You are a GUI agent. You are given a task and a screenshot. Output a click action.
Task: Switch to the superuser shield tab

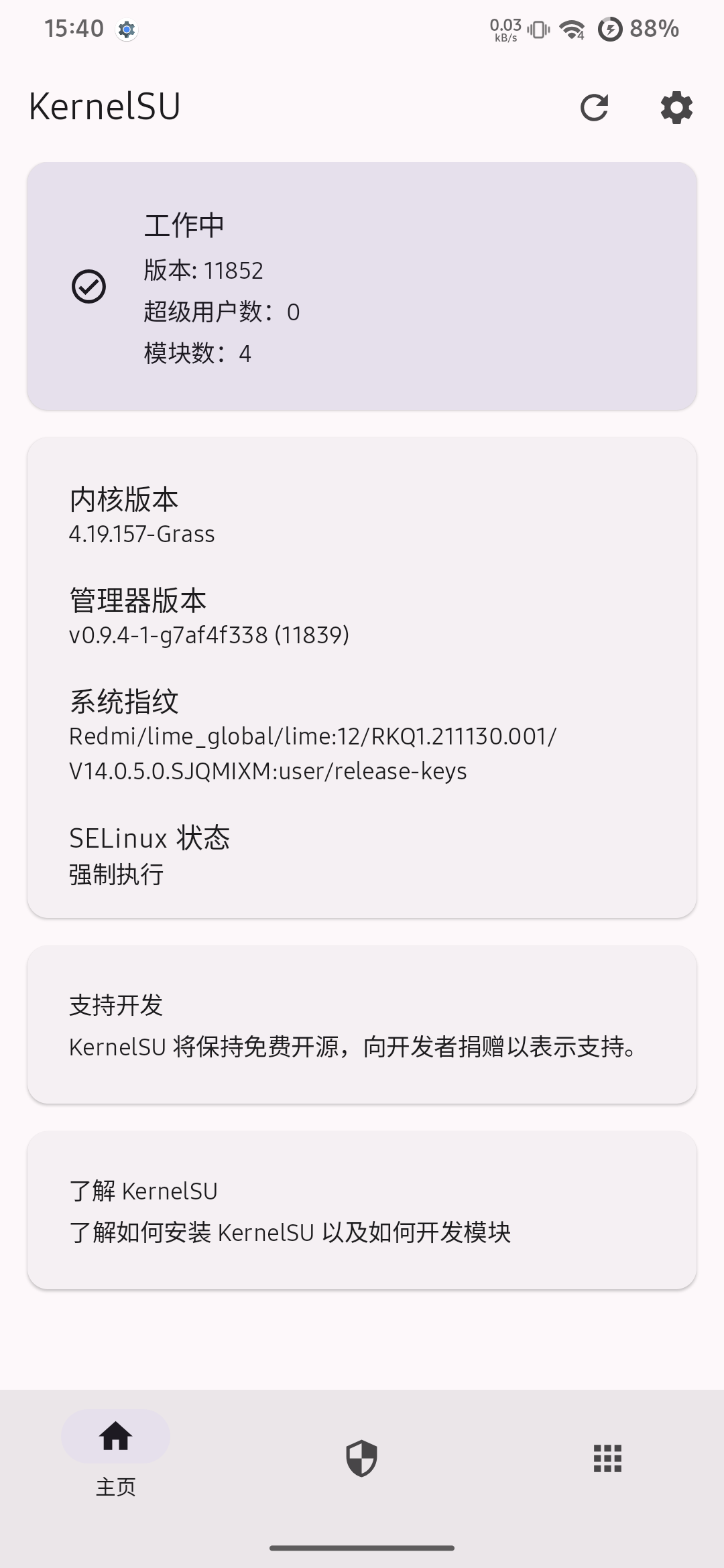[x=362, y=1458]
